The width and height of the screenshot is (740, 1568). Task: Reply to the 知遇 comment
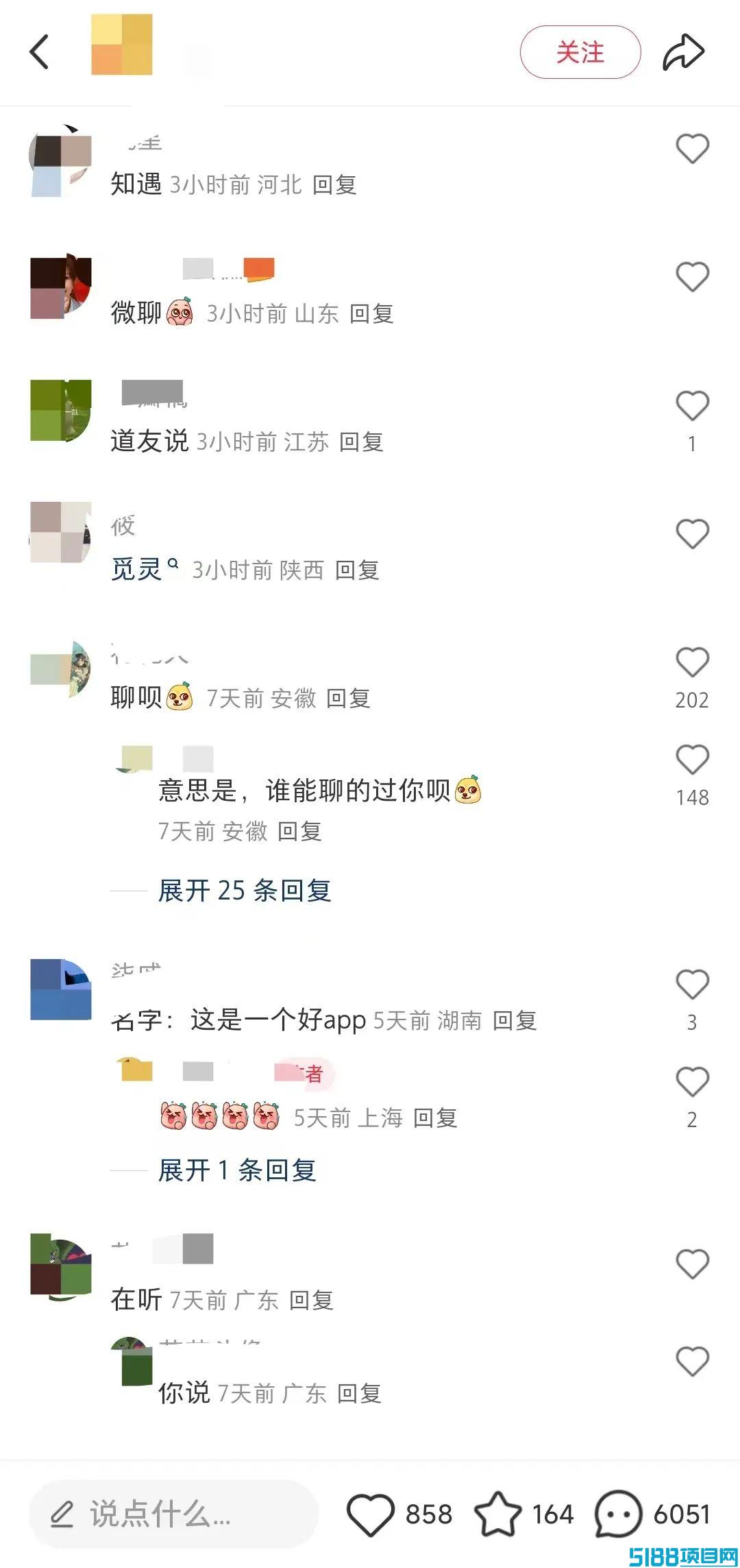coord(334,184)
